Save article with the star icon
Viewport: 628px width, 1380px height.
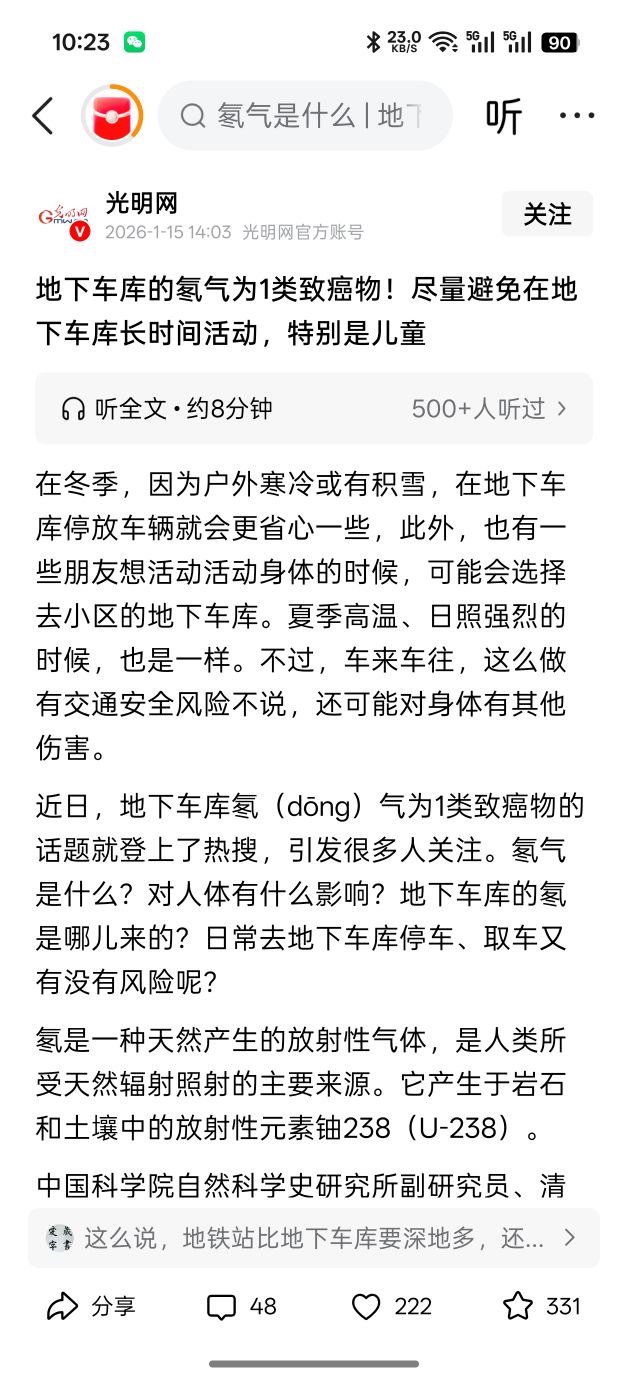(541, 1306)
